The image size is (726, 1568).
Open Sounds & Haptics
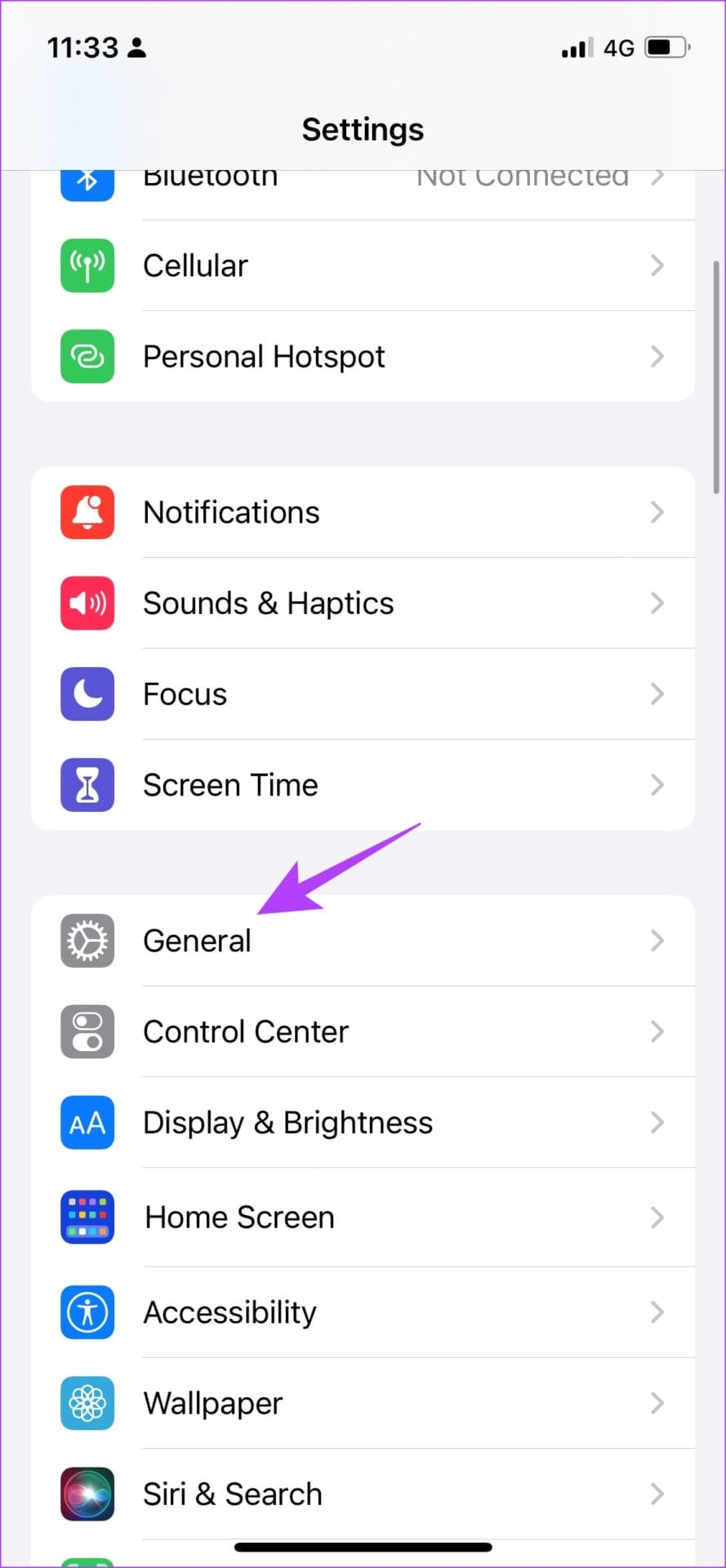(x=363, y=604)
